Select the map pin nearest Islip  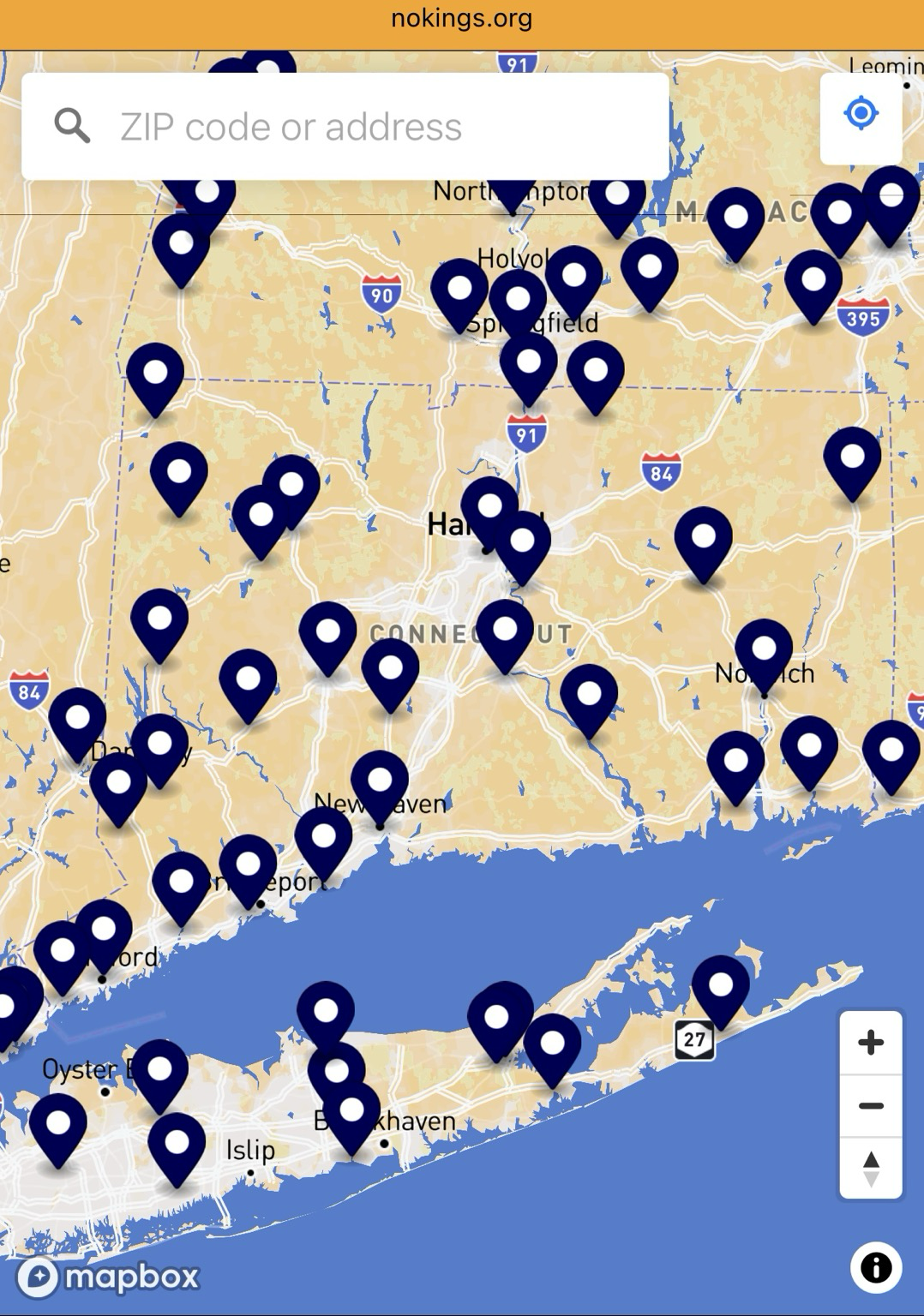click(177, 1146)
